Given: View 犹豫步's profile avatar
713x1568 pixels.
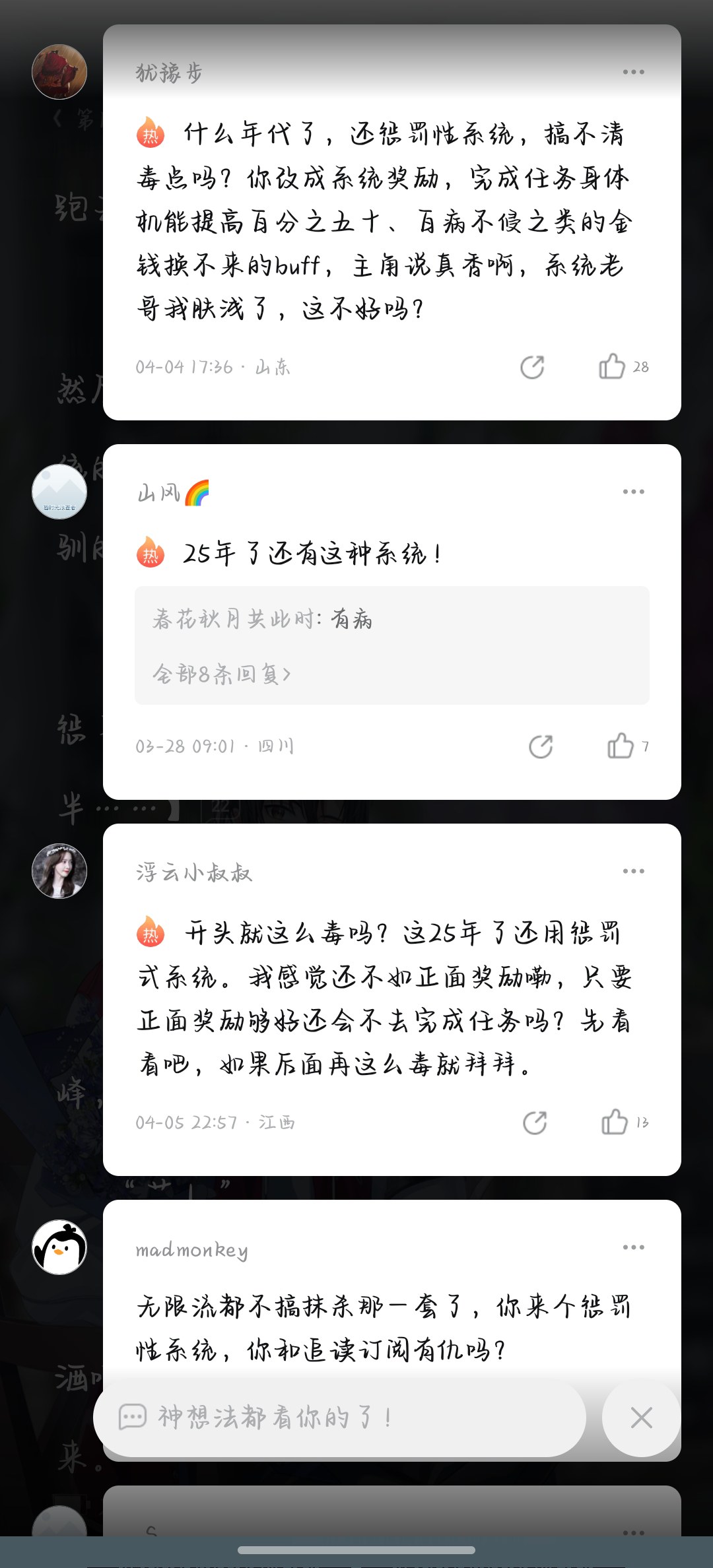Looking at the screenshot, I should [59, 72].
